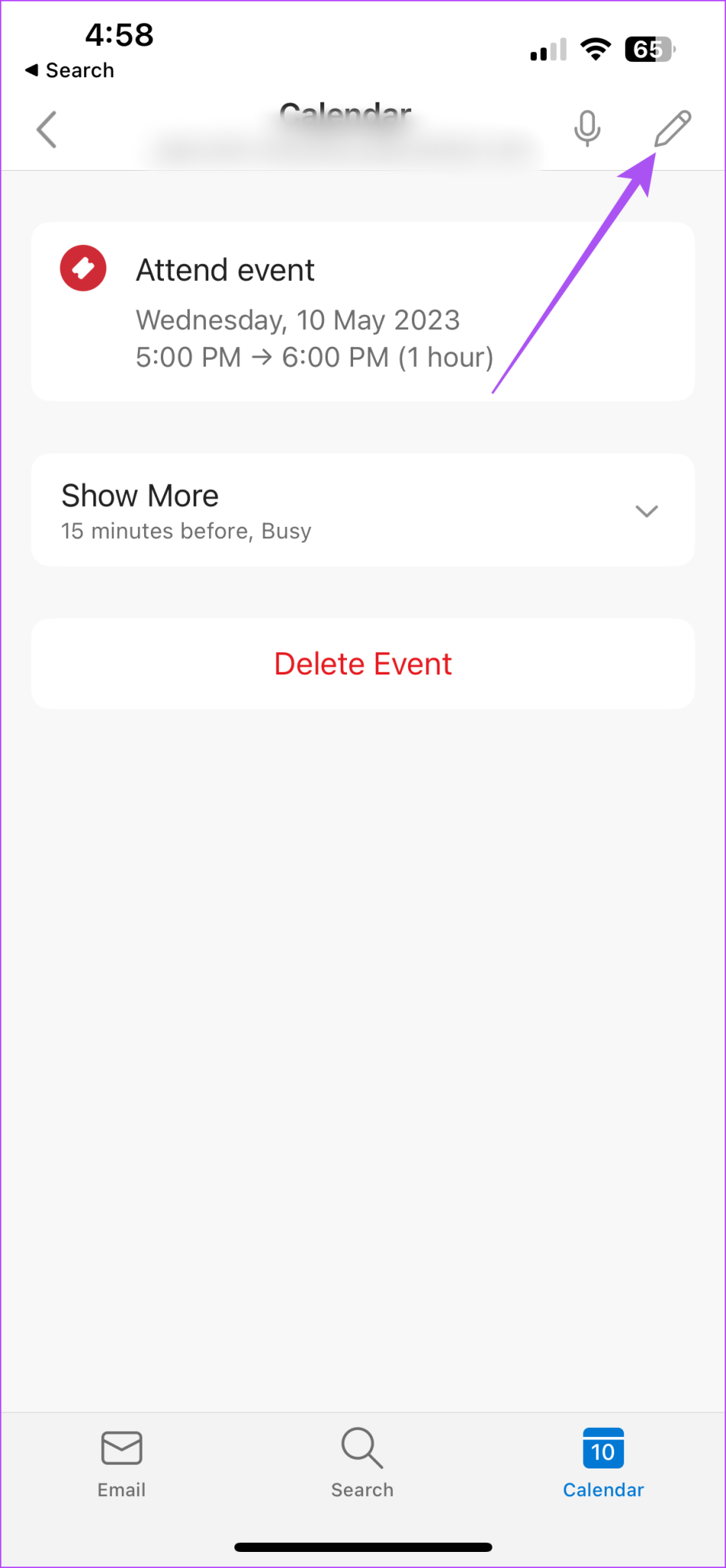
Task: Go back using the left chevron arrow
Action: [x=46, y=129]
